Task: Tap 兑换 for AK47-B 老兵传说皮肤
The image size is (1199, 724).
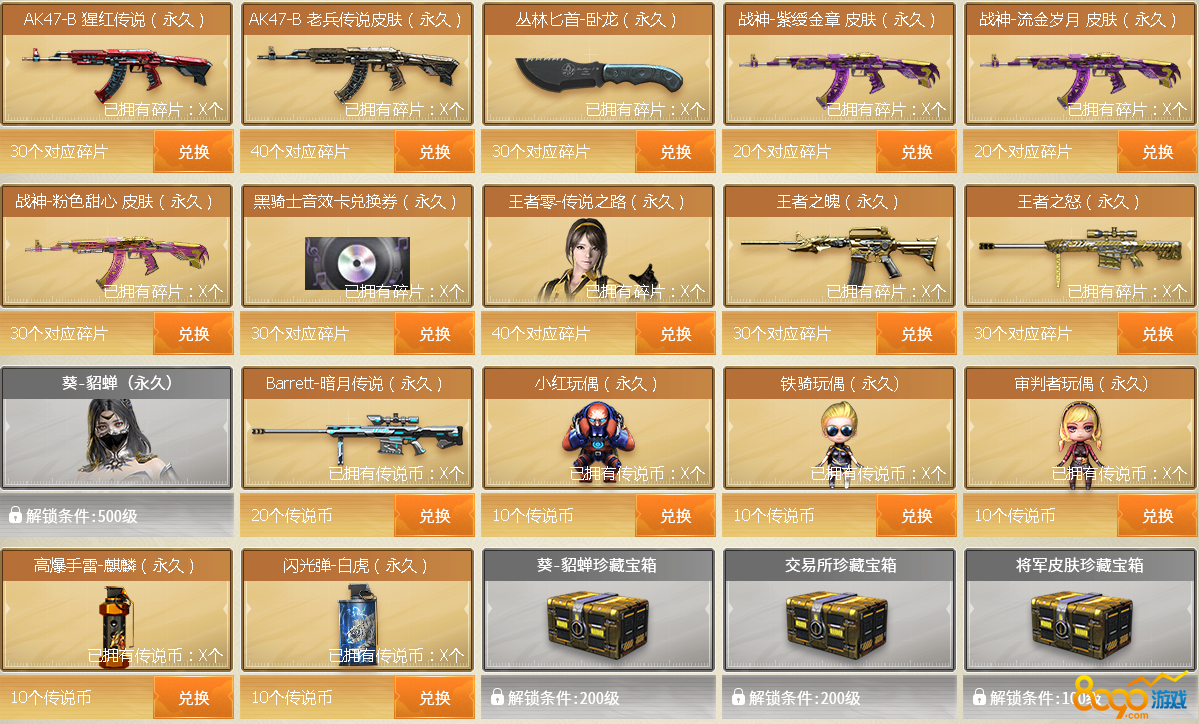Action: point(434,152)
